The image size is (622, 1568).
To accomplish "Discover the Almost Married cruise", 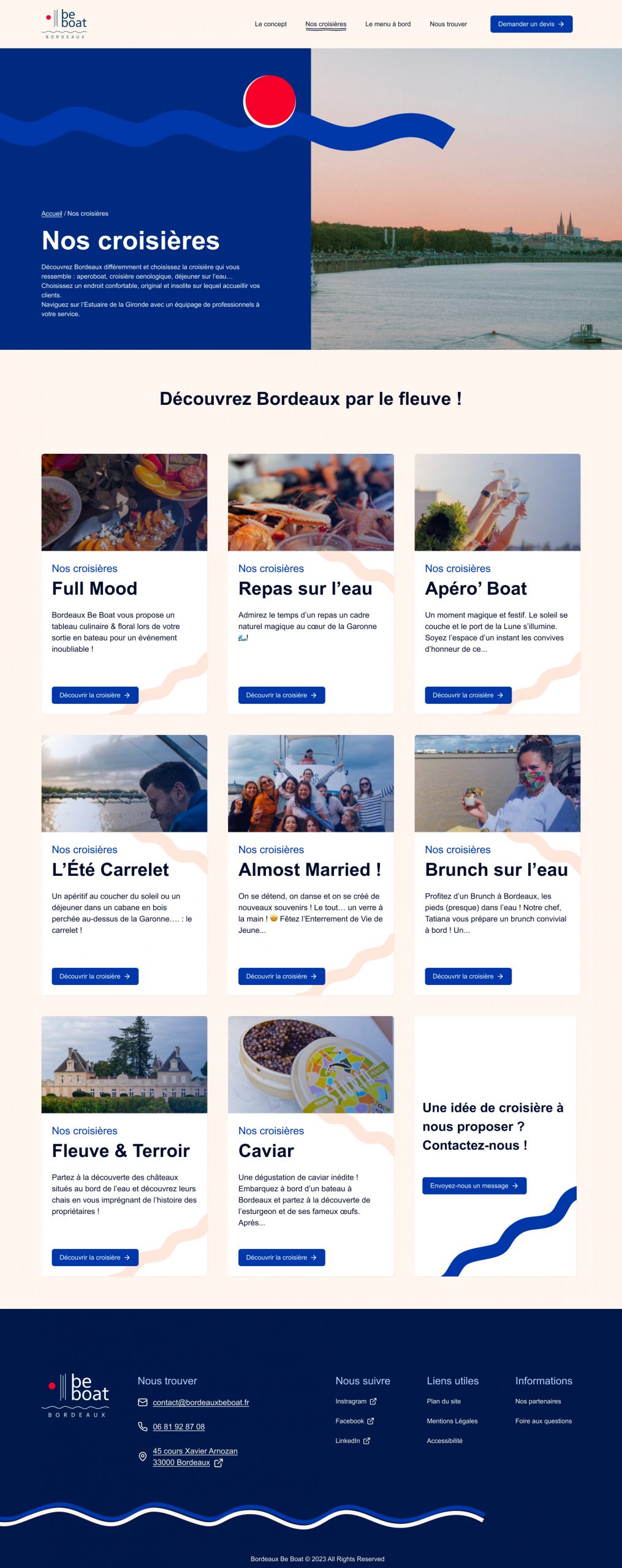I will 281,976.
